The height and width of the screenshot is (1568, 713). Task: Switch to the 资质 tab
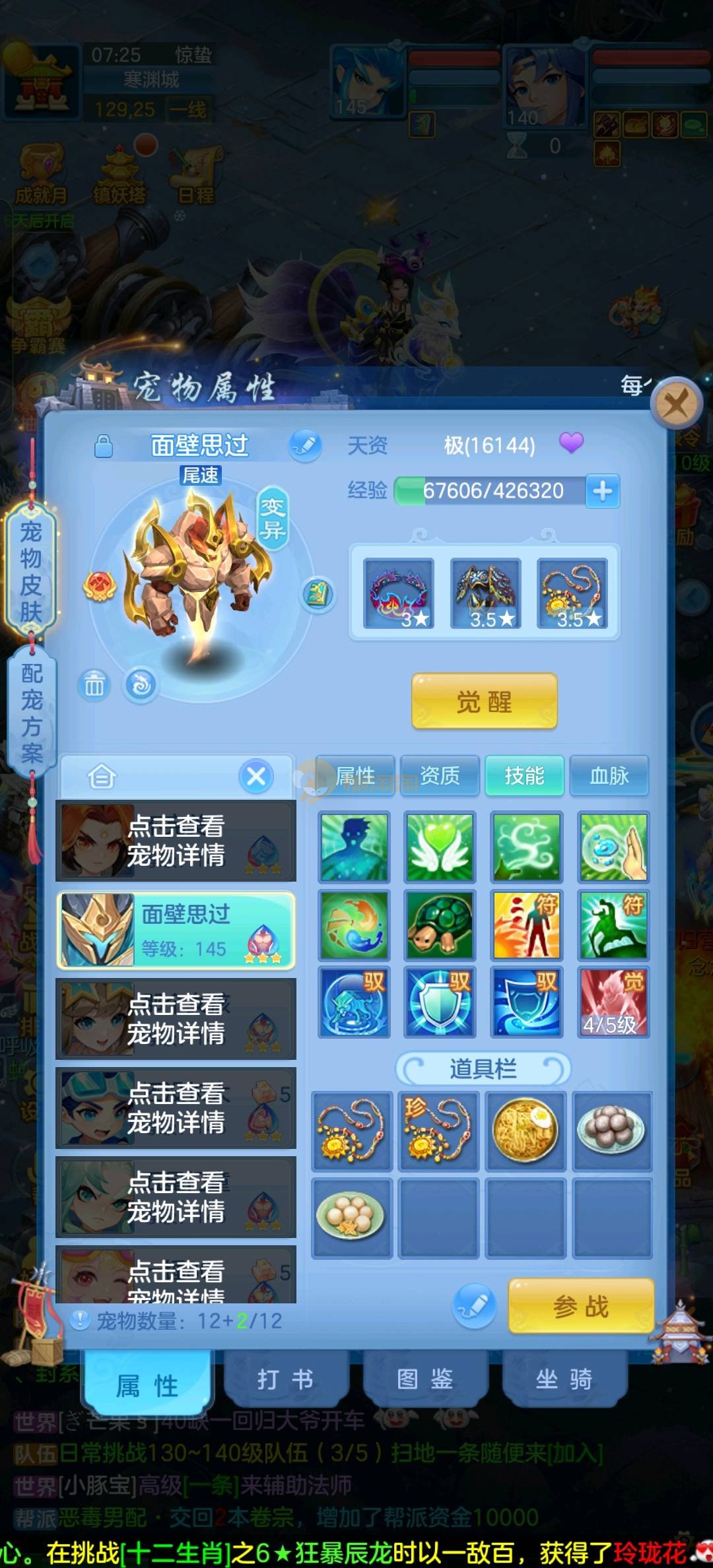pyautogui.click(x=440, y=775)
